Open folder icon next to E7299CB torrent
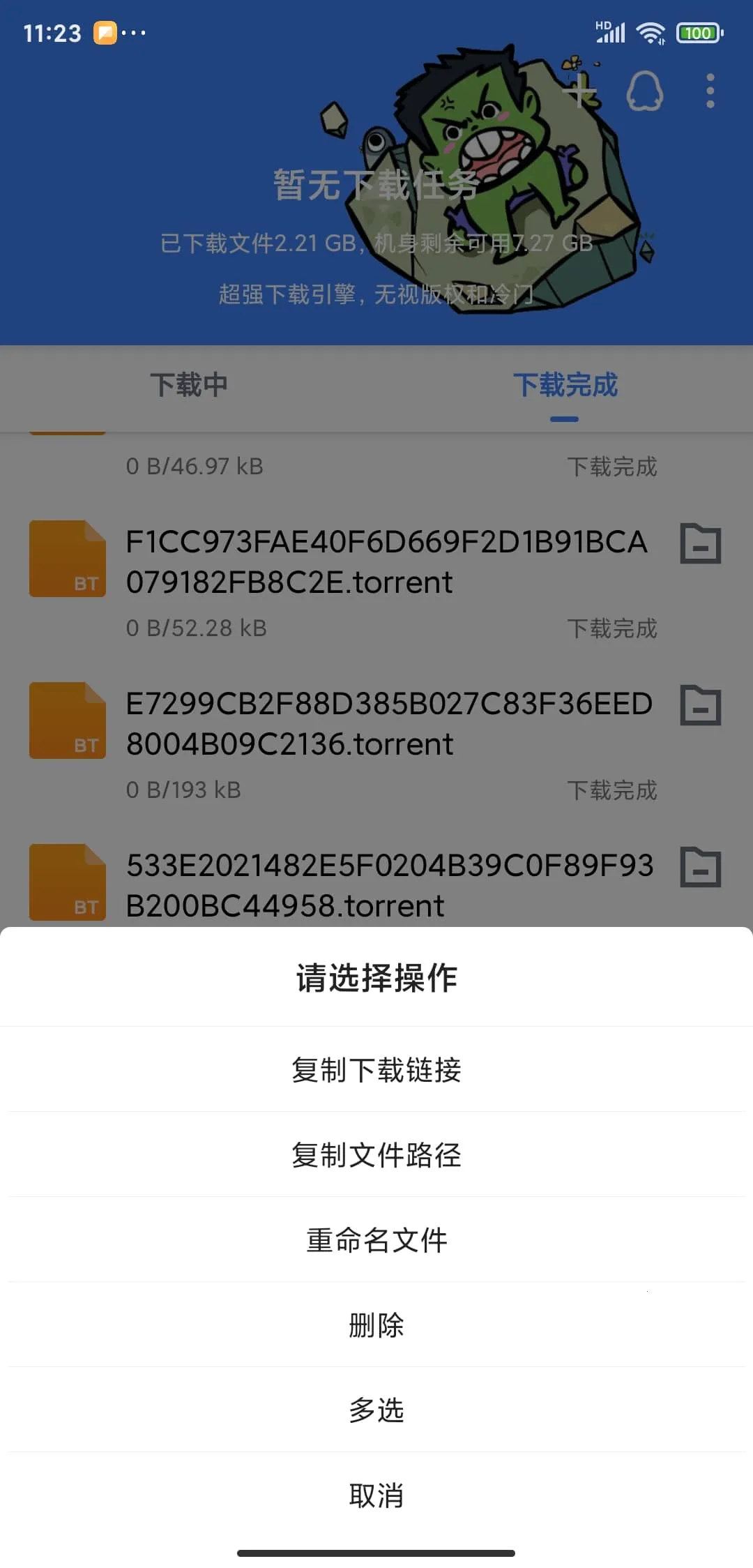Image resolution: width=753 pixels, height=1568 pixels. pyautogui.click(x=699, y=707)
